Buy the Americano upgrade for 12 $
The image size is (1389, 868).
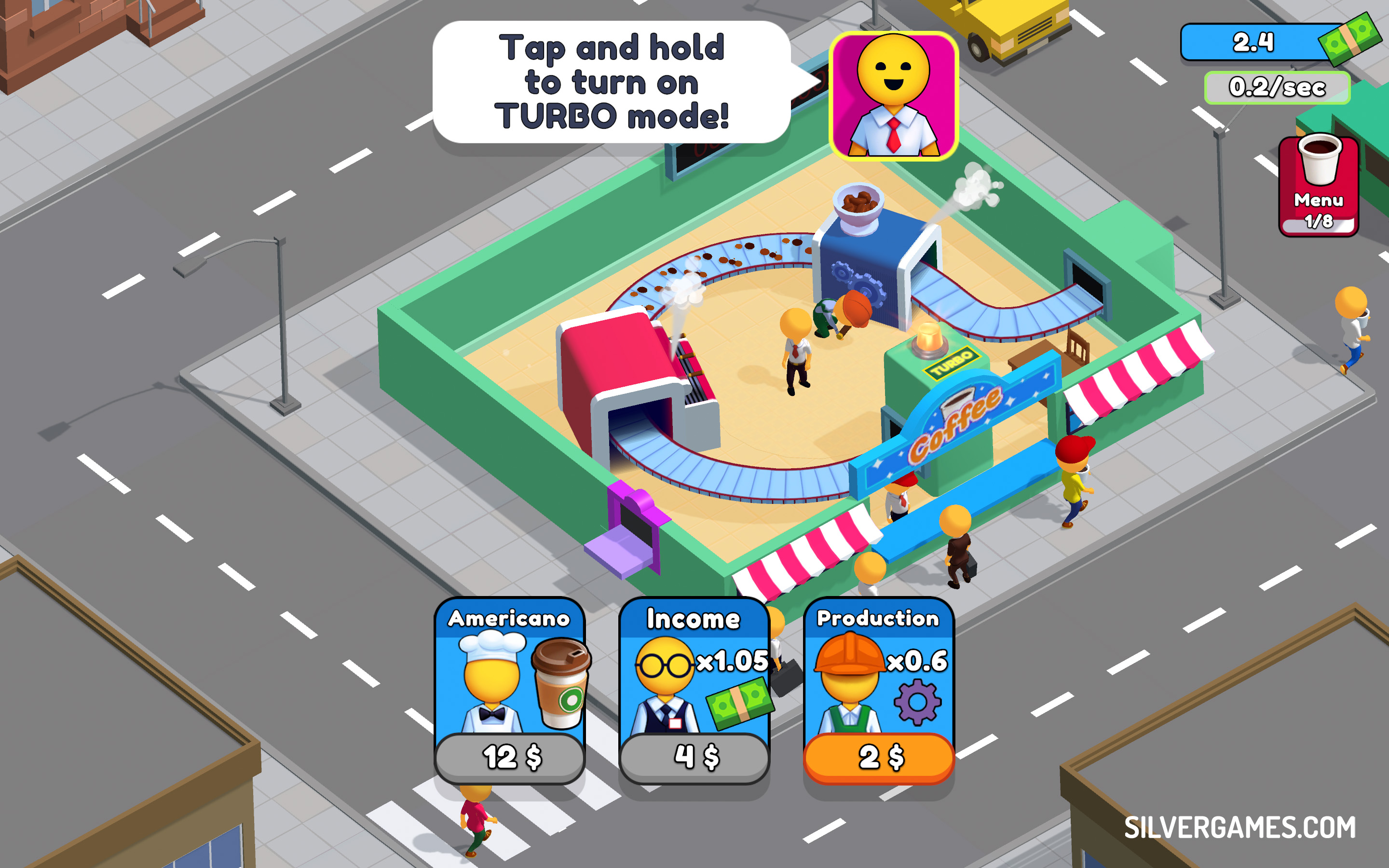pos(510,756)
